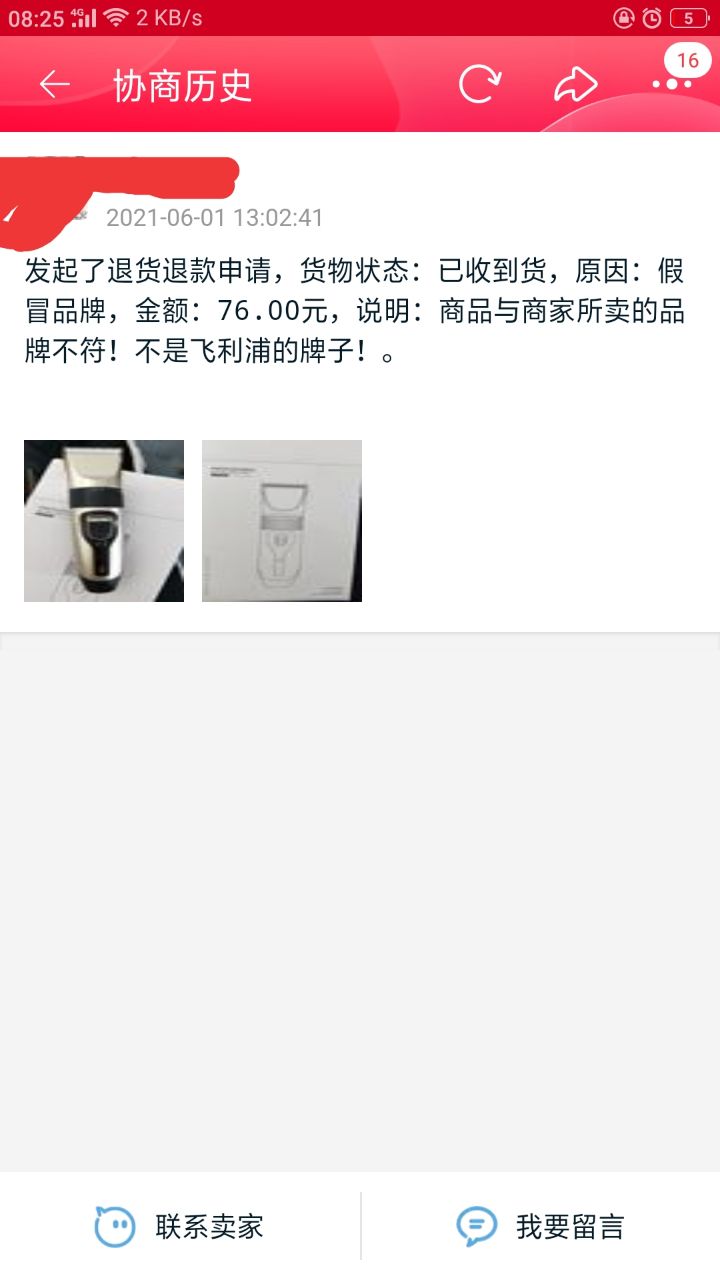Contact seller via 联系卖家
The height and width of the screenshot is (1280, 720).
tap(180, 1226)
